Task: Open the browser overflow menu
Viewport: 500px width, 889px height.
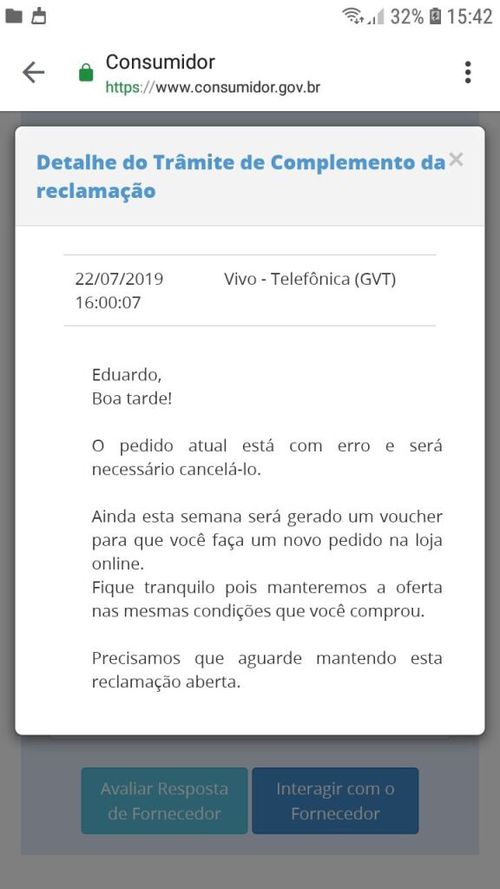Action: click(x=468, y=73)
